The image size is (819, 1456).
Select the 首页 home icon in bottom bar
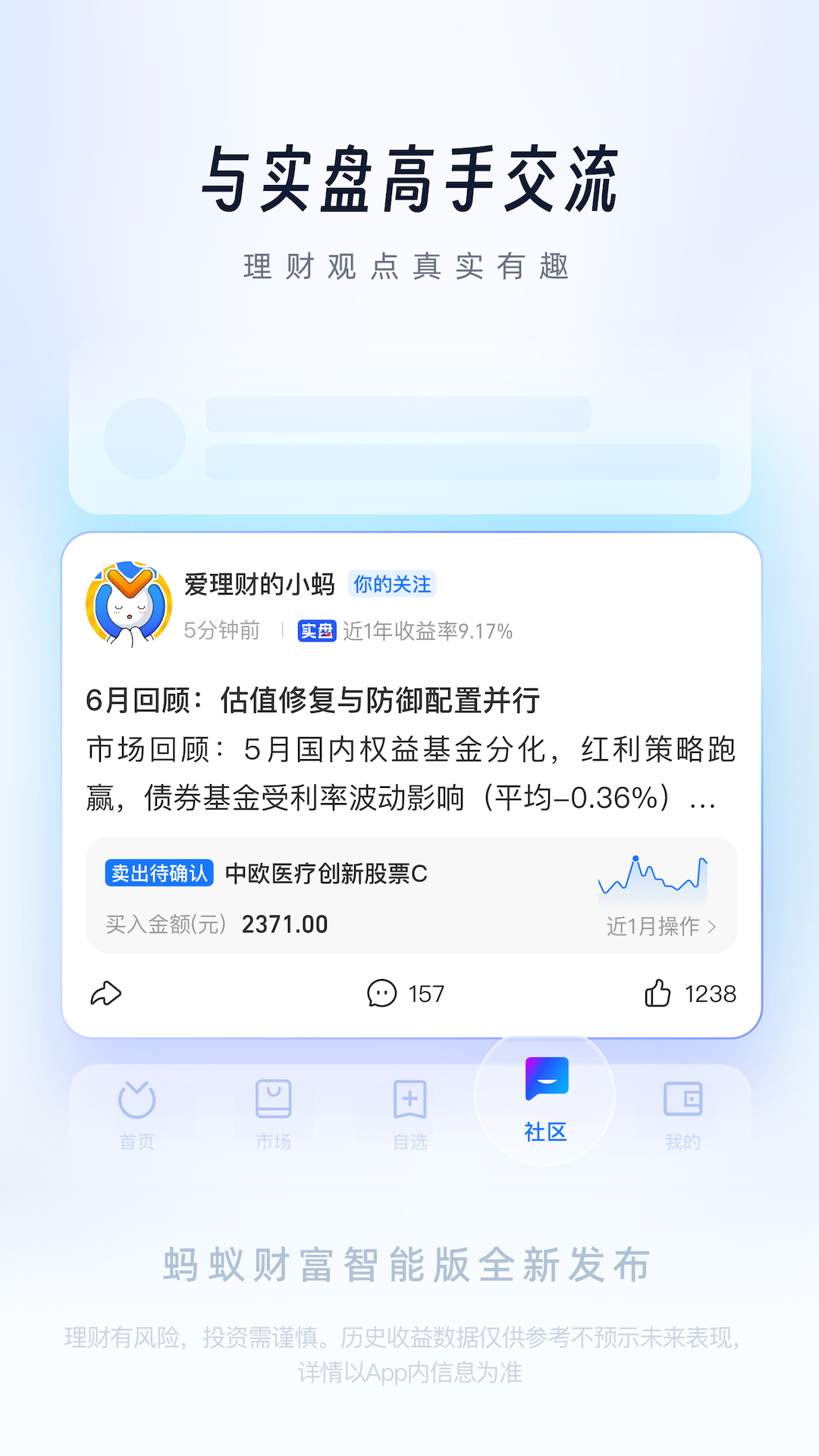click(x=136, y=1101)
